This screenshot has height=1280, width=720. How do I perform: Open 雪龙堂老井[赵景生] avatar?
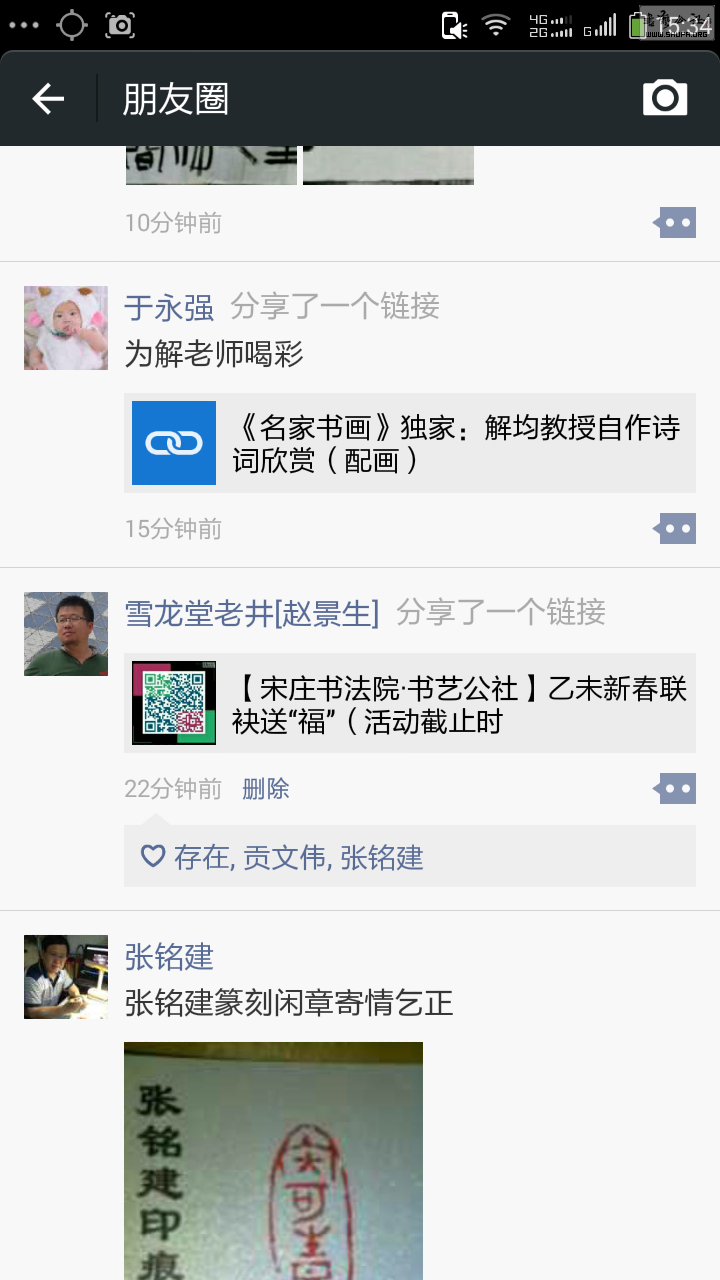coord(66,634)
